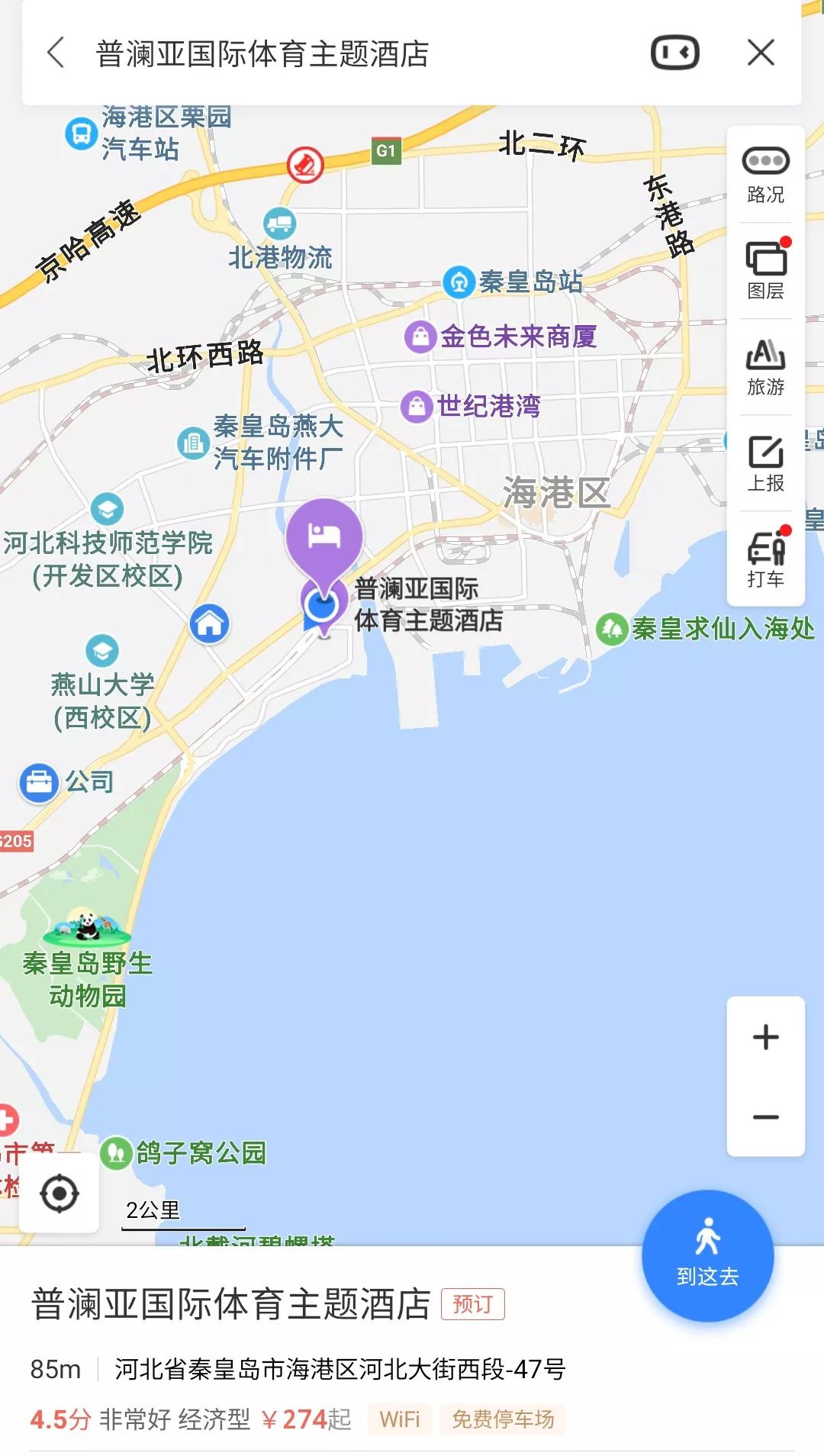The width and height of the screenshot is (824, 1456).
Task: Open the 图层 map layers selector
Action: tap(766, 272)
